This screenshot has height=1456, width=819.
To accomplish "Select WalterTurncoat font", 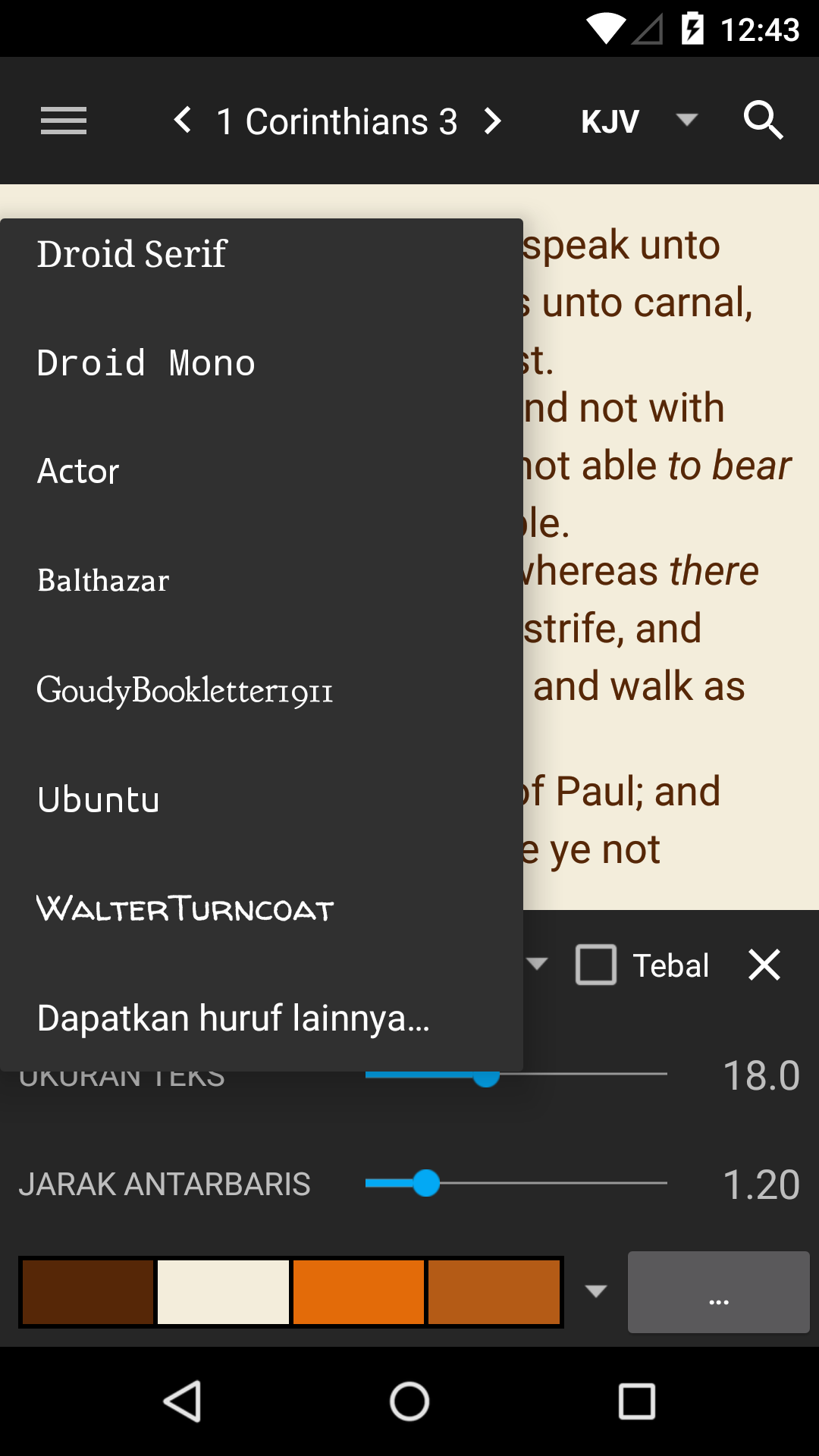I will click(262, 908).
